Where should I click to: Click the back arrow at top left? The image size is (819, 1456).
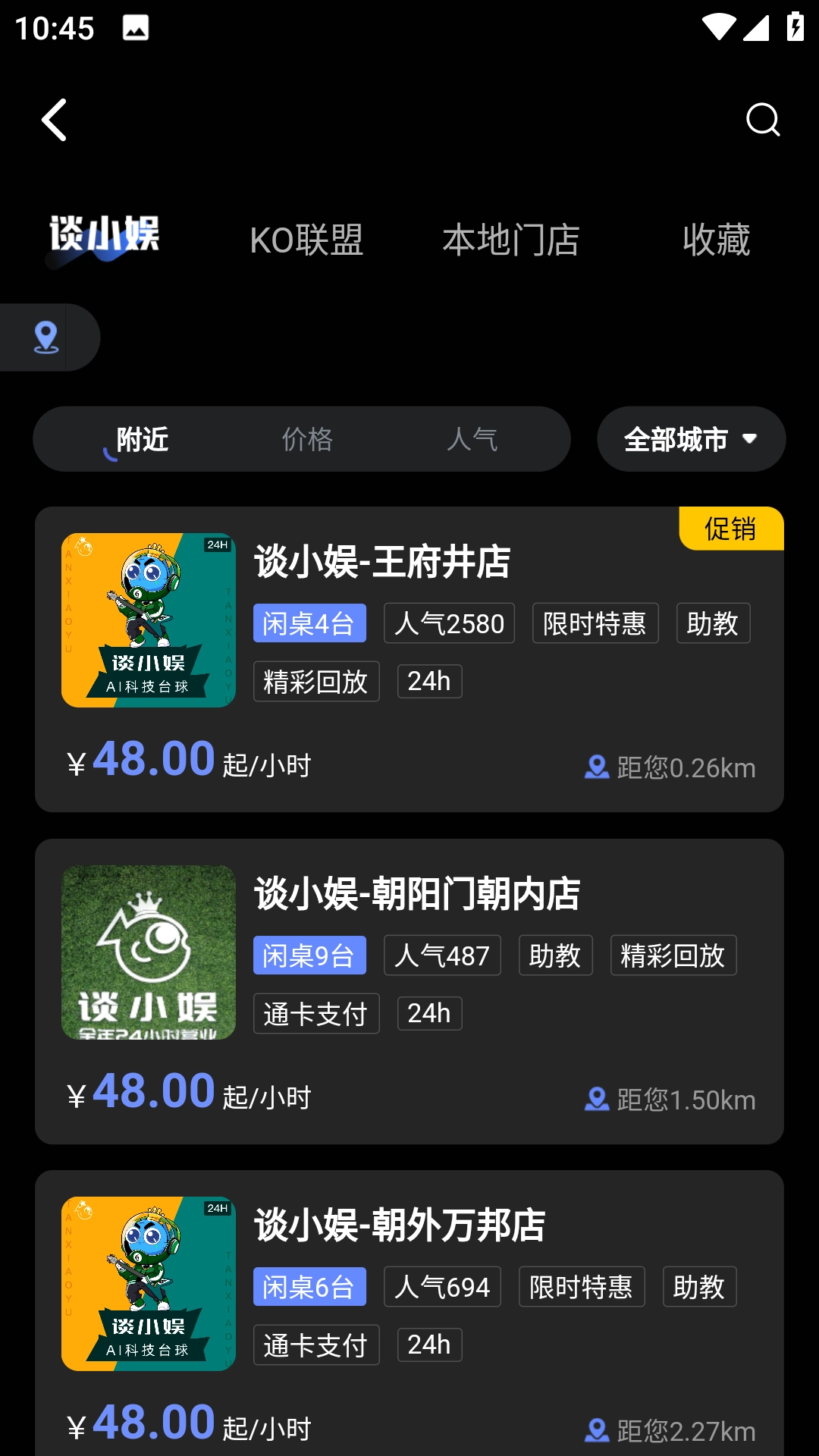tap(55, 120)
